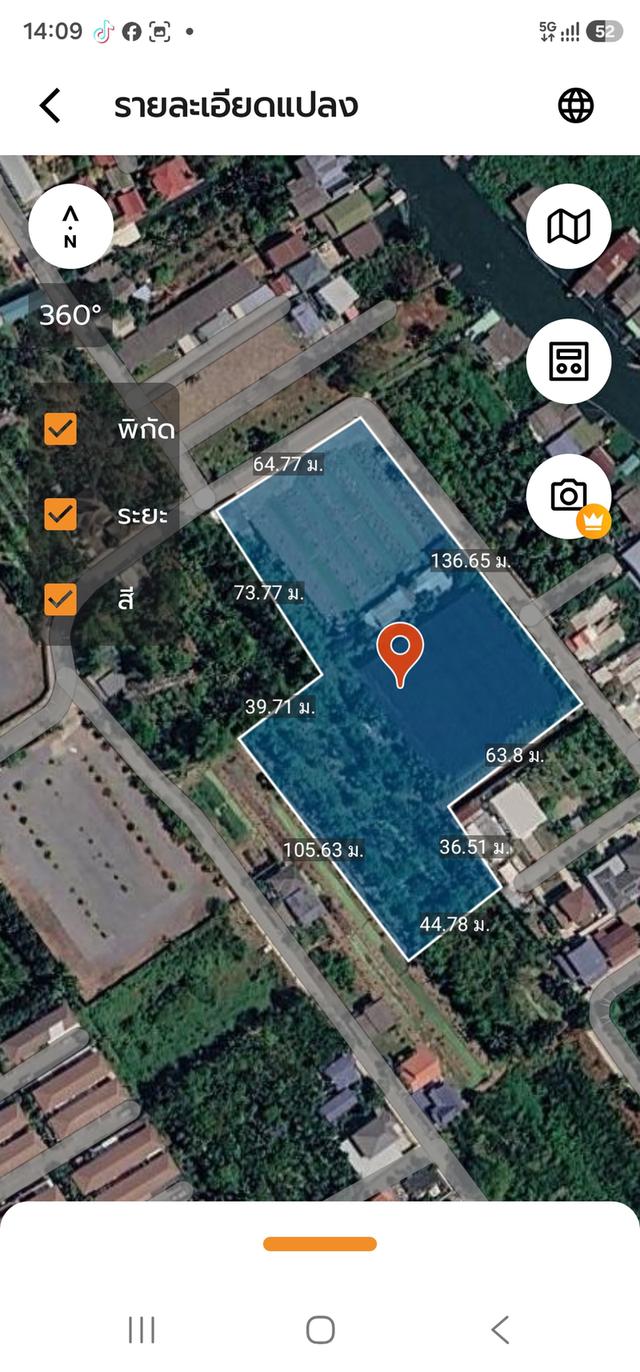
Task: Expand the bottom sheet orange handle
Action: pyautogui.click(x=320, y=1244)
